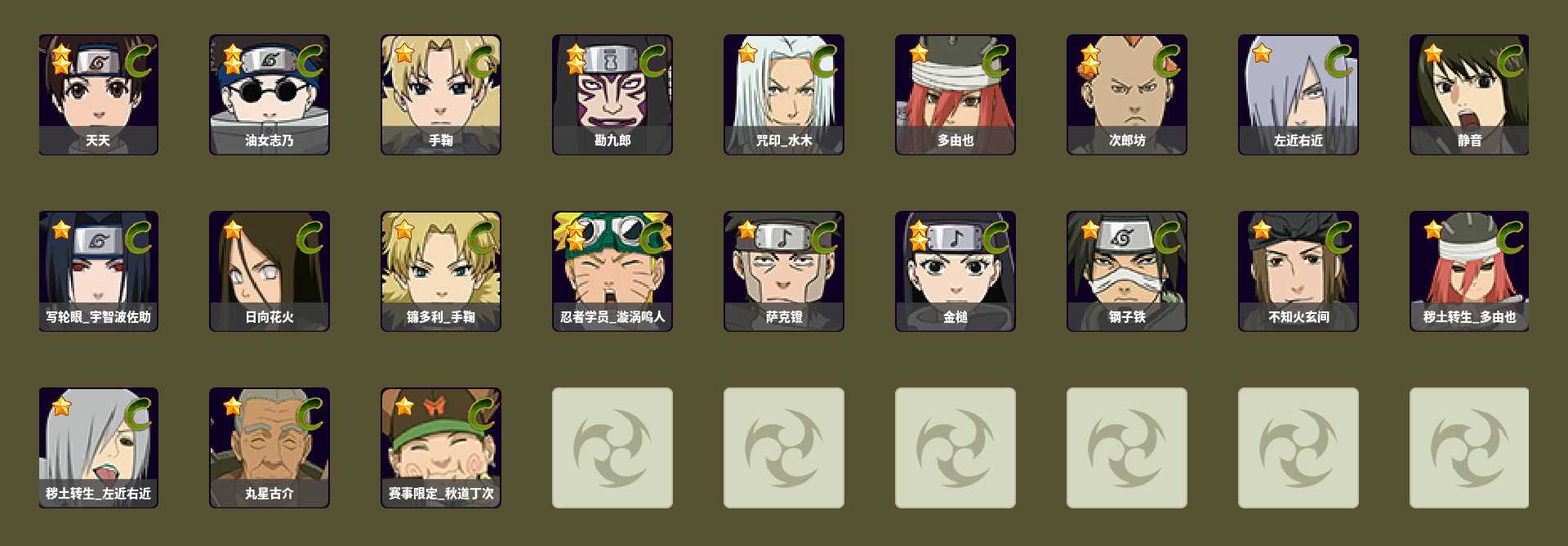Open the 金槌 character card

point(955,271)
